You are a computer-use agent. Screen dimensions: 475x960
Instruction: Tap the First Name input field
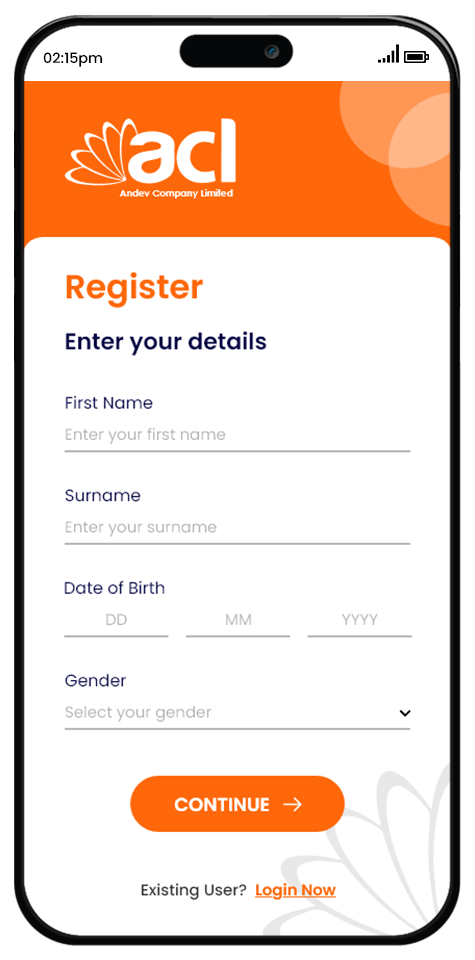[238, 435]
